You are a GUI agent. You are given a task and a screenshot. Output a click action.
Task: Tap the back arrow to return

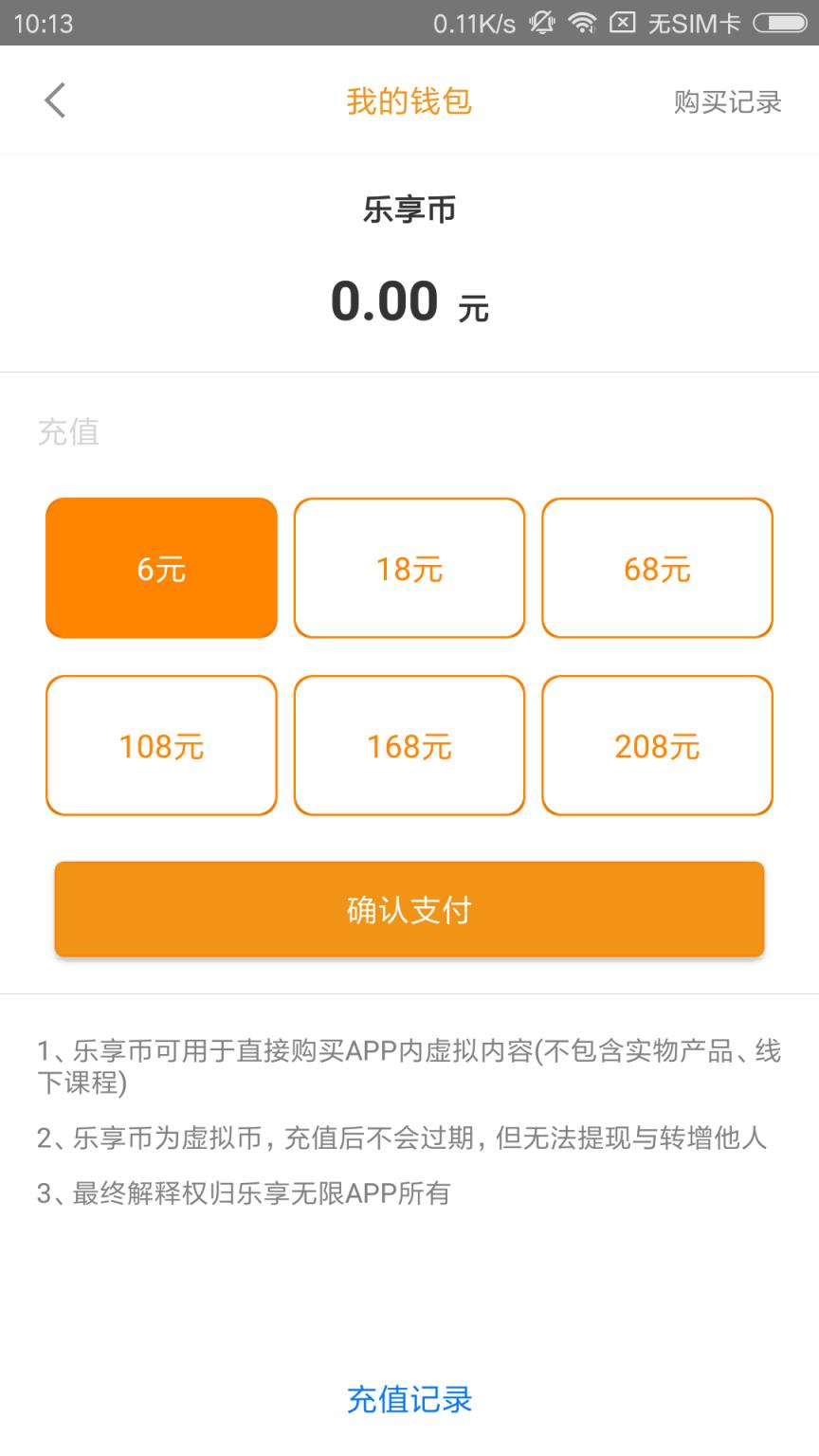click(x=54, y=100)
